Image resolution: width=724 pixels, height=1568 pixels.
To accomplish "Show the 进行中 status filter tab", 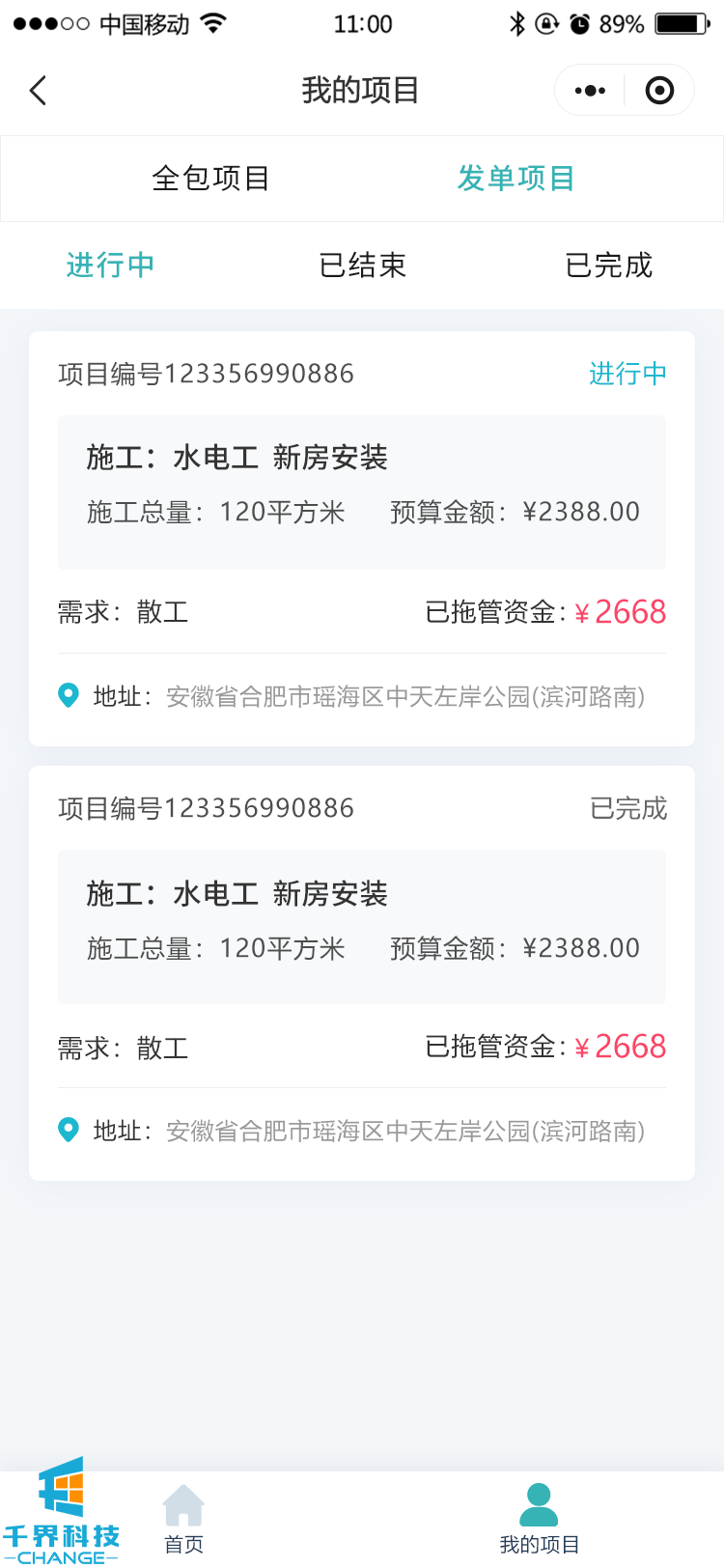I will click(110, 266).
